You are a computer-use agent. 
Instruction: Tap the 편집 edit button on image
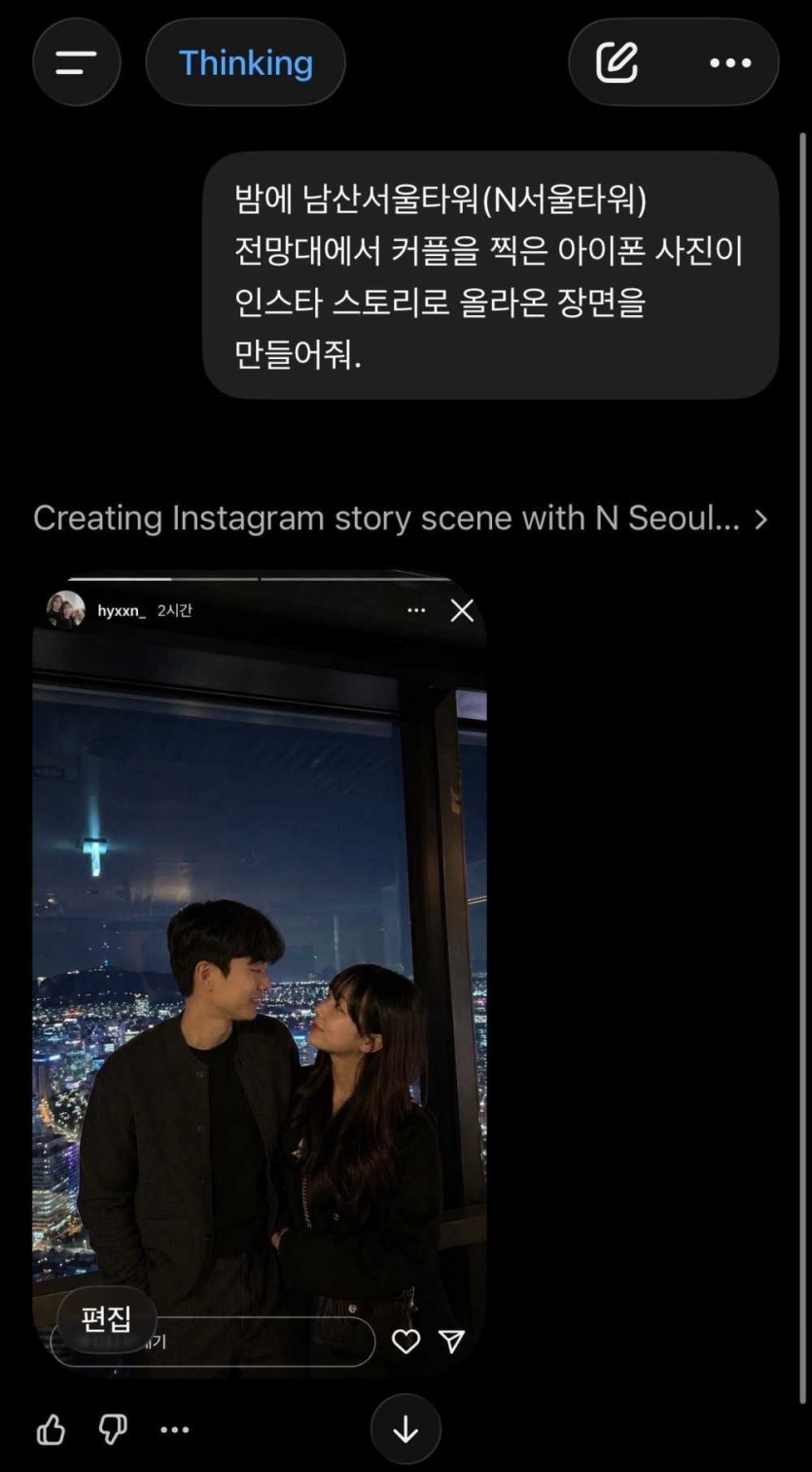(106, 1319)
